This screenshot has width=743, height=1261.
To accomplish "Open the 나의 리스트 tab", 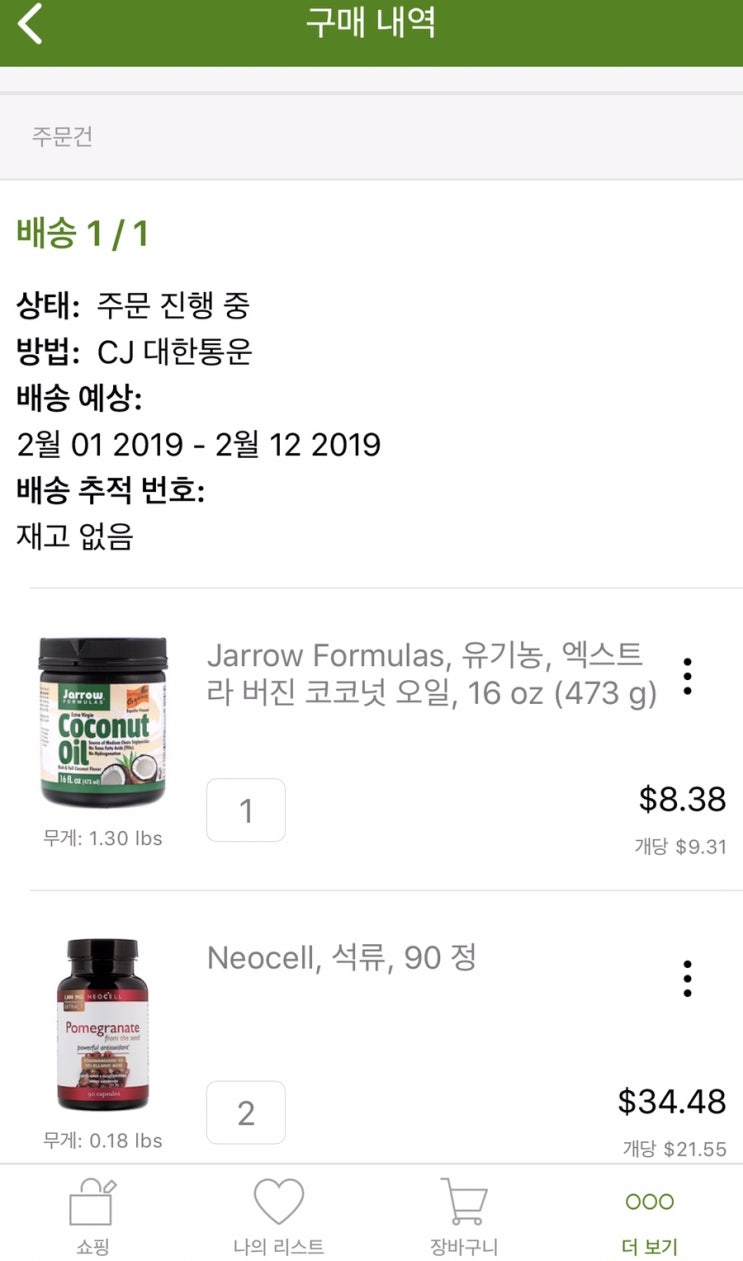I will pyautogui.click(x=278, y=1215).
